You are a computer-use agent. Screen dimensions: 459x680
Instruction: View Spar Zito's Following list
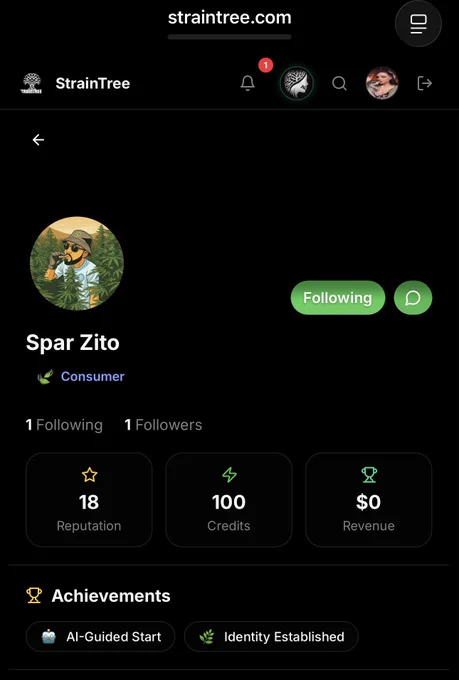point(64,425)
